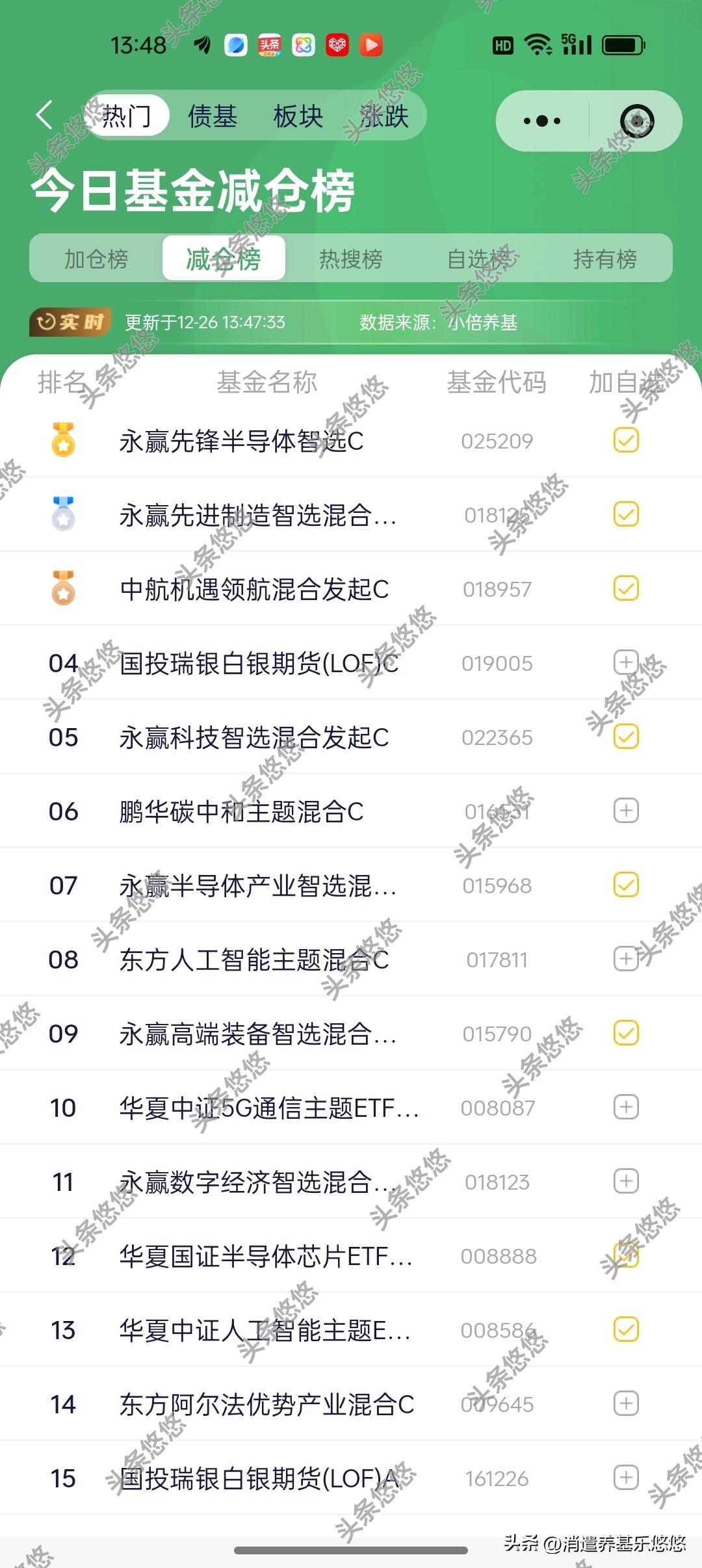Open fund 华夏中证5G通信主题ETF row

268,1108
